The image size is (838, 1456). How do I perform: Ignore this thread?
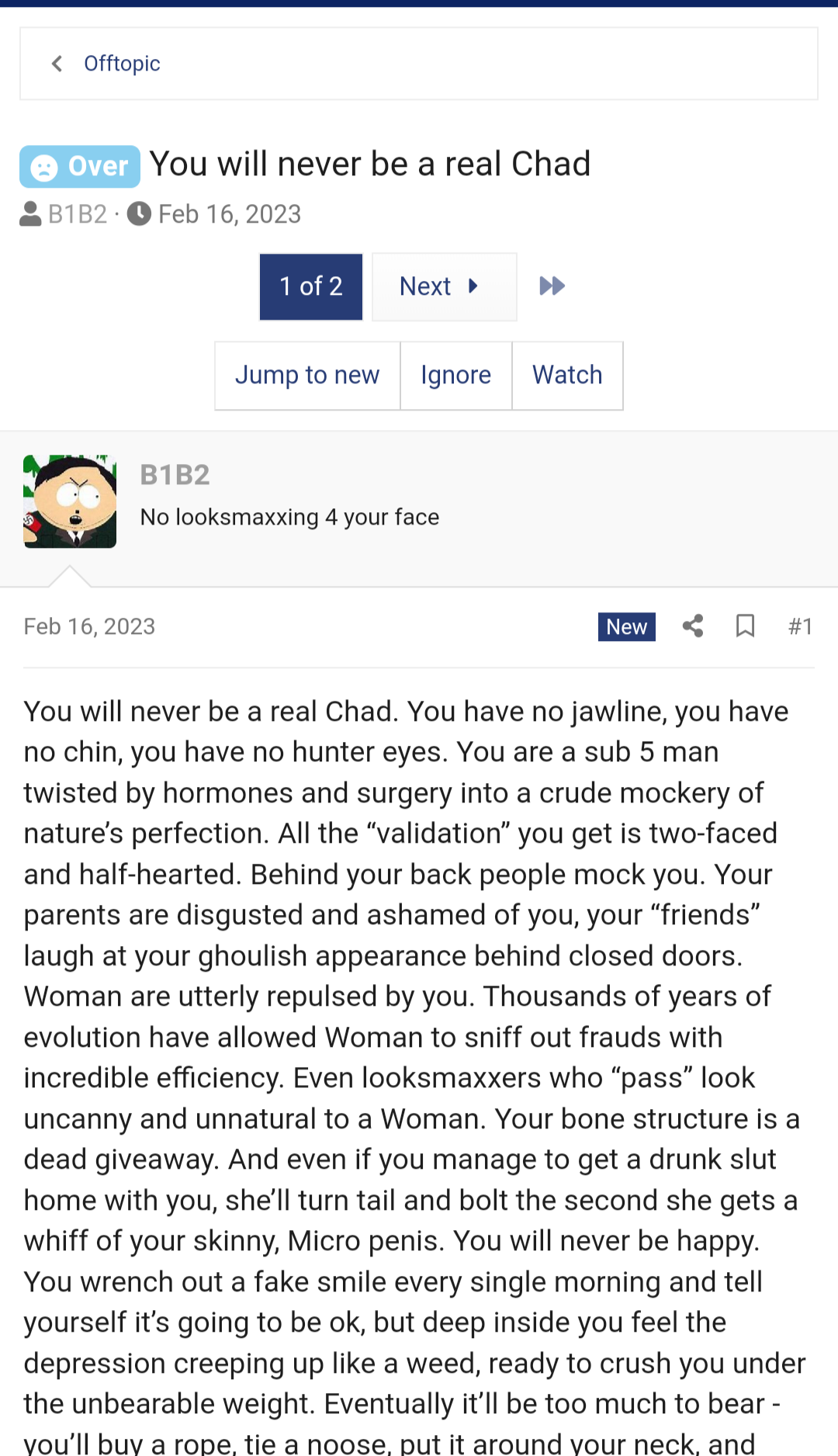tap(456, 376)
